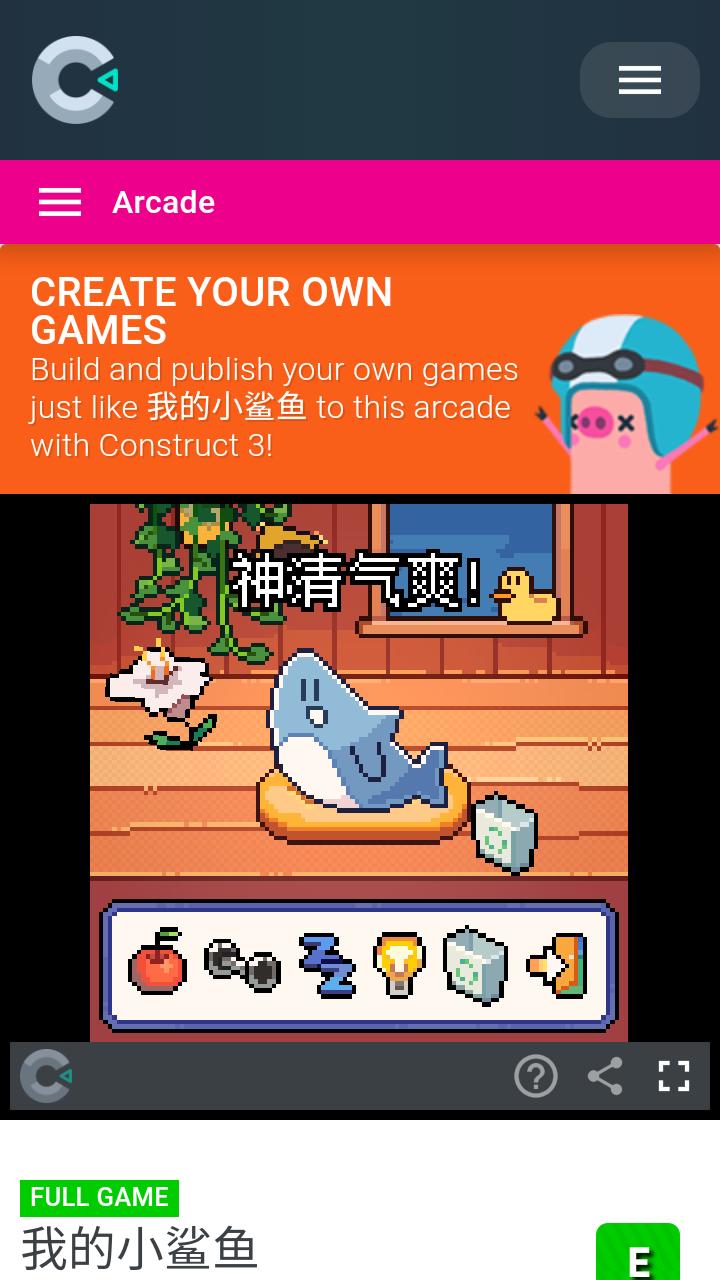This screenshot has width=720, height=1280.
Task: Enter fullscreen mode
Action: pyautogui.click(x=674, y=1077)
